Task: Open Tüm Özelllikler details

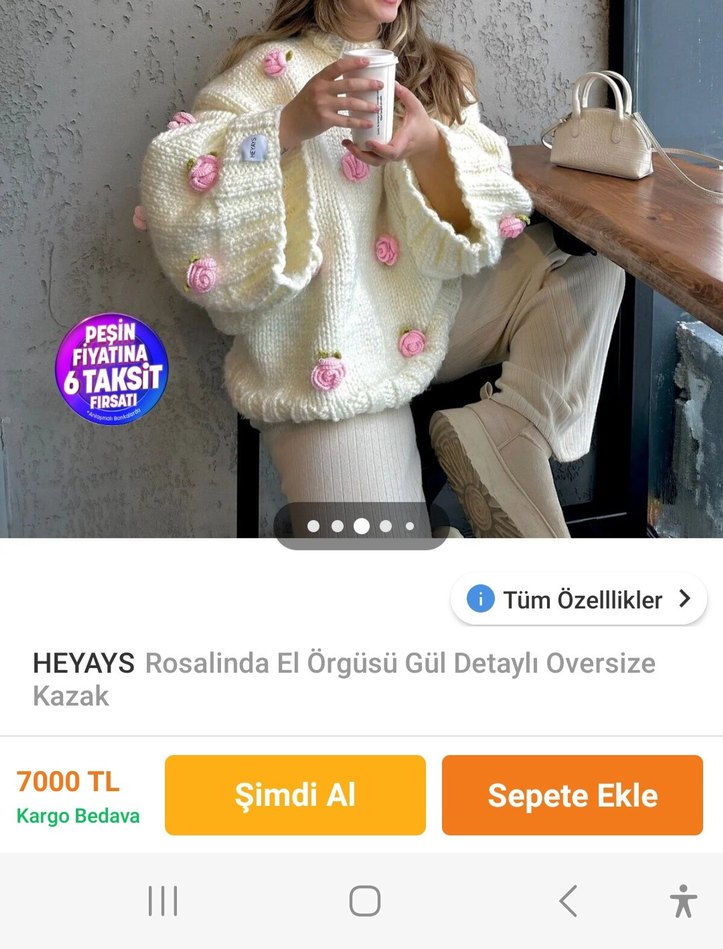Action: pos(579,600)
